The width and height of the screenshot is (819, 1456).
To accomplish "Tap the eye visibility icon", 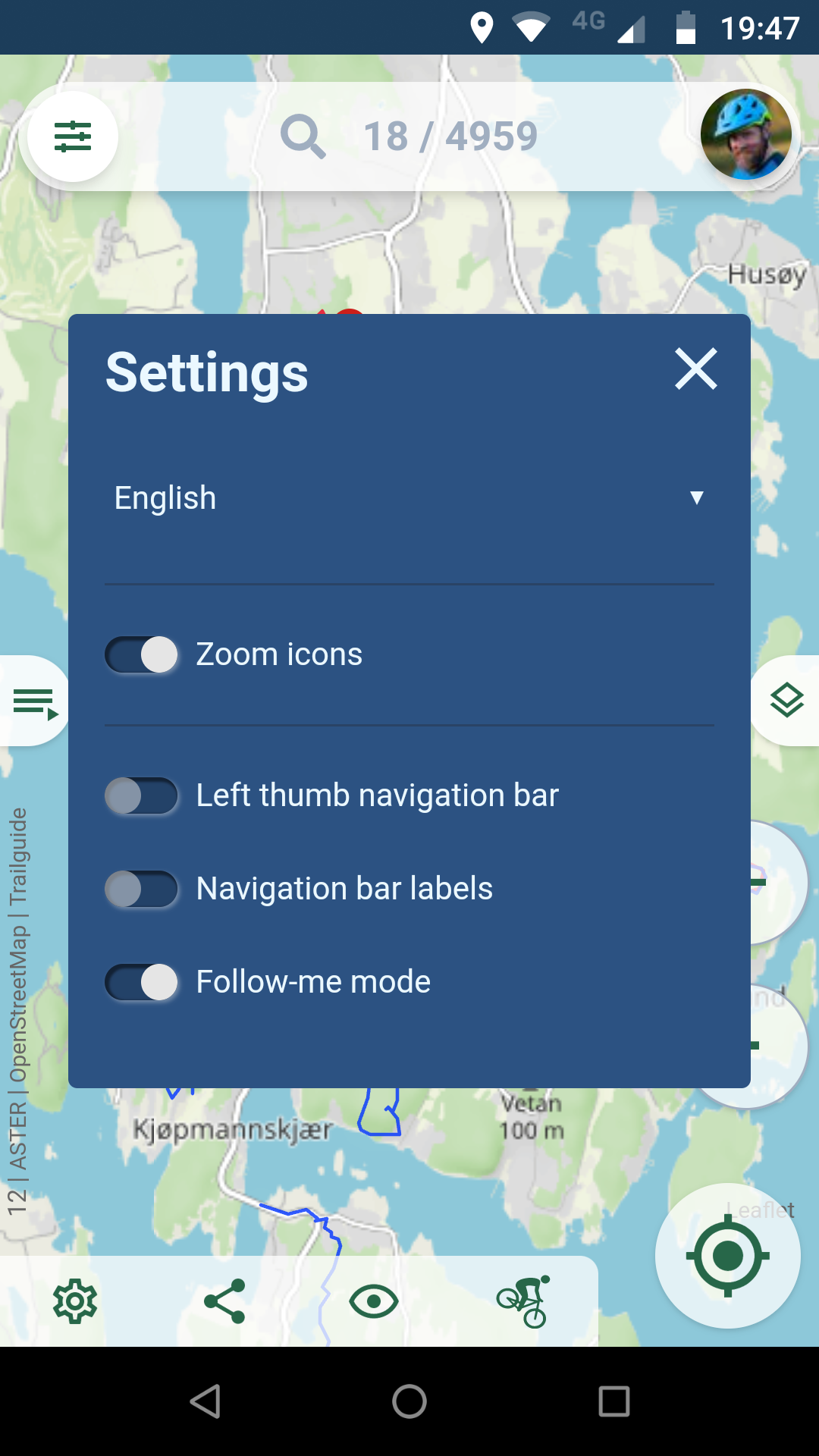I will point(373,1301).
